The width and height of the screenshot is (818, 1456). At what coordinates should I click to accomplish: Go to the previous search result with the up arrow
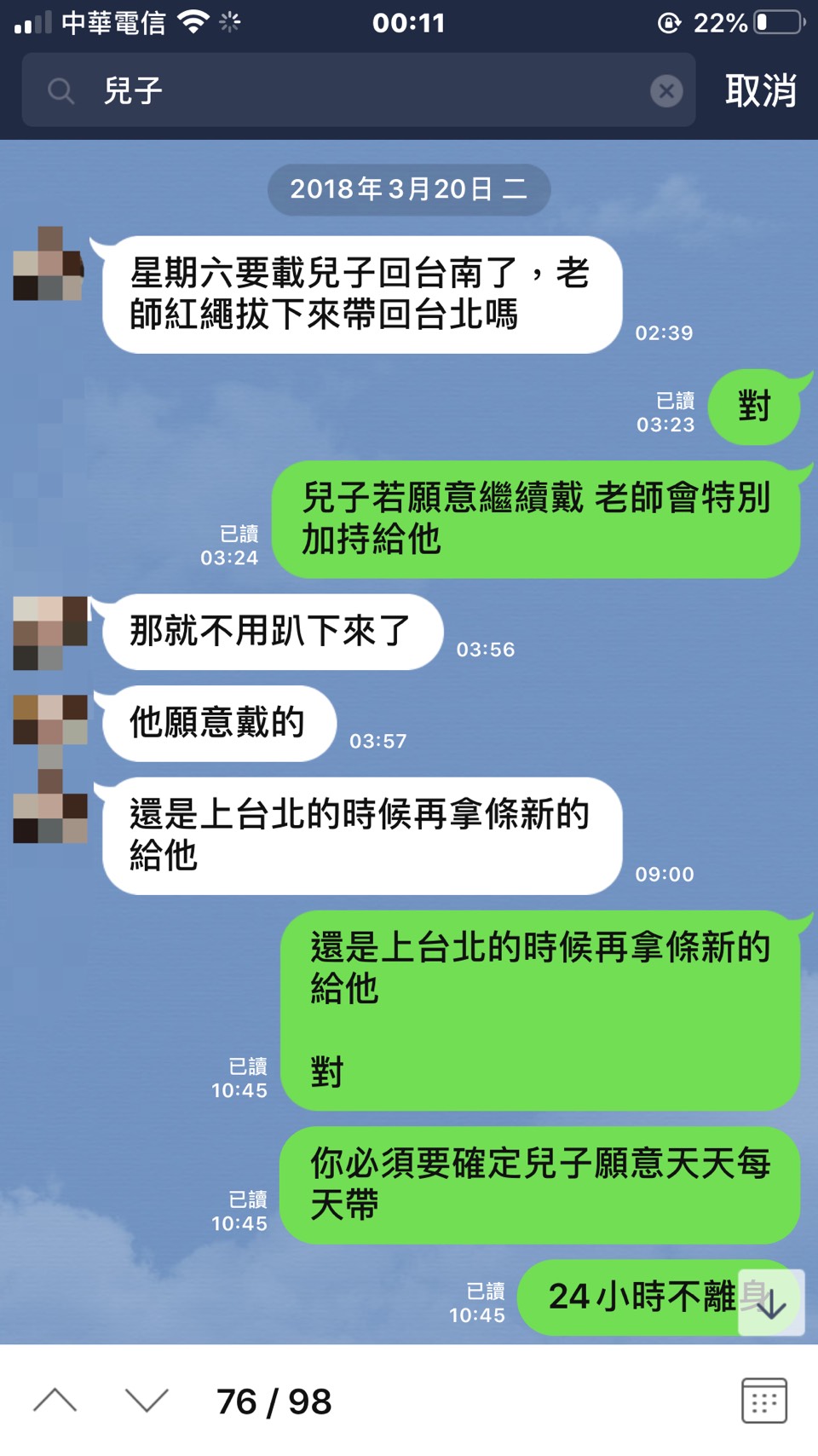55,1401
